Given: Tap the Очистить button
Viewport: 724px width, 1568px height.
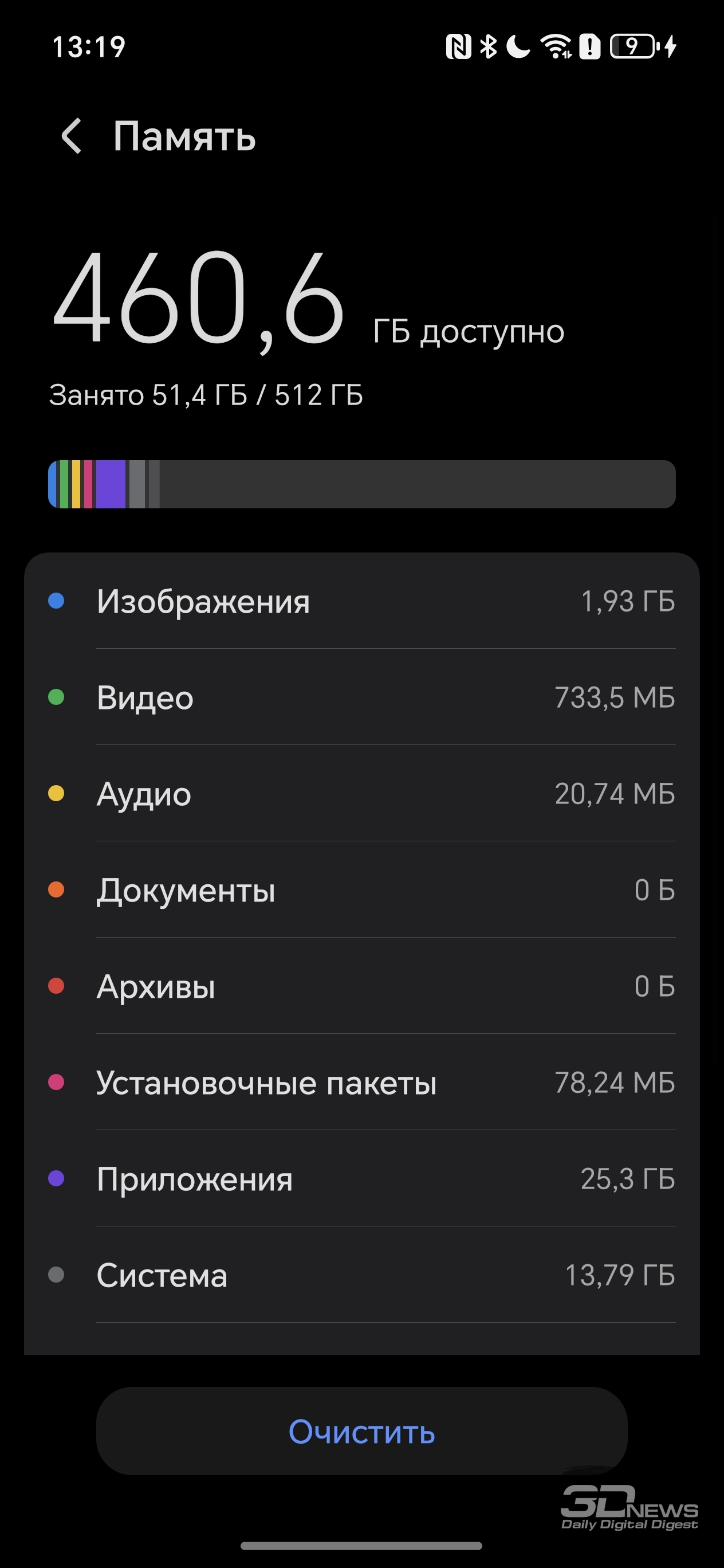Looking at the screenshot, I should [x=362, y=1431].
